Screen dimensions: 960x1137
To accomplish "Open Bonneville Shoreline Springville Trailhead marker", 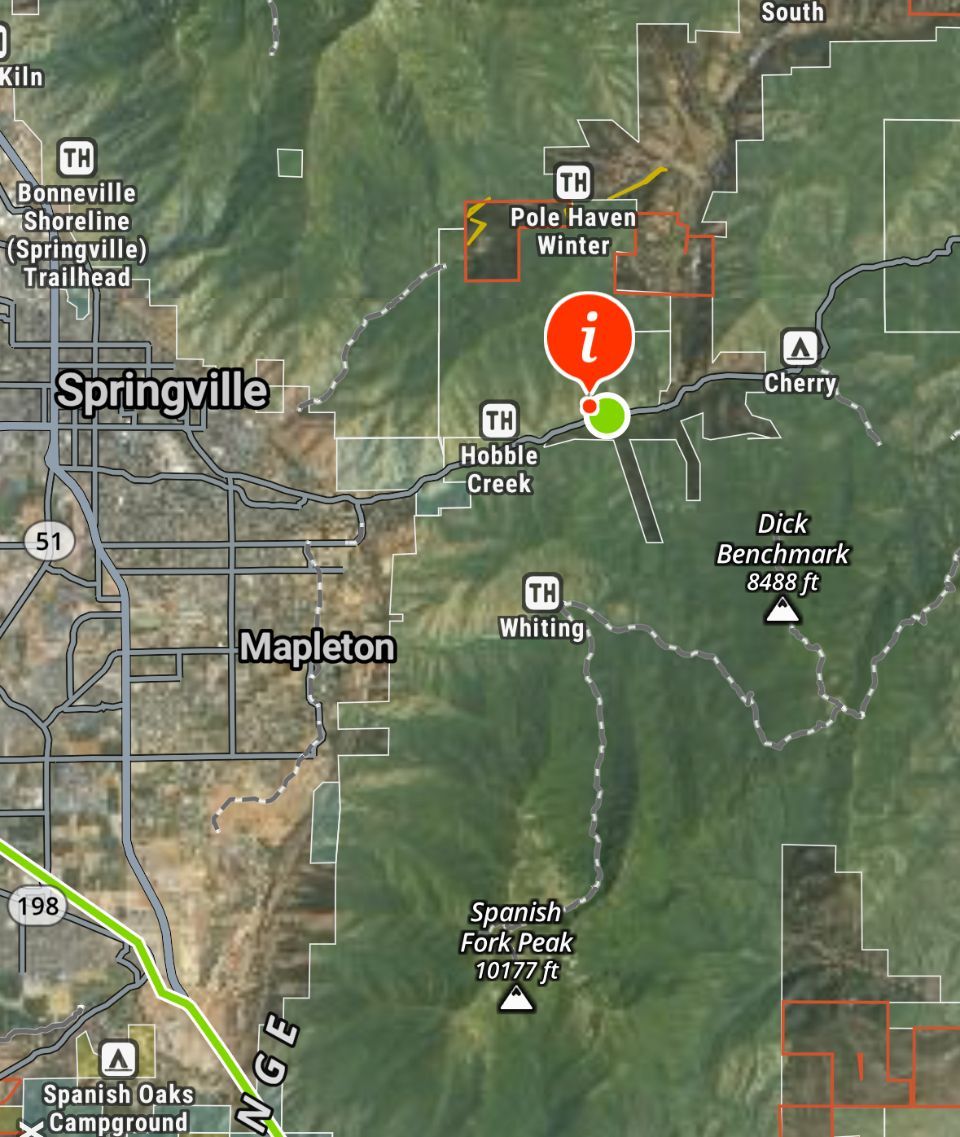I will (77, 157).
